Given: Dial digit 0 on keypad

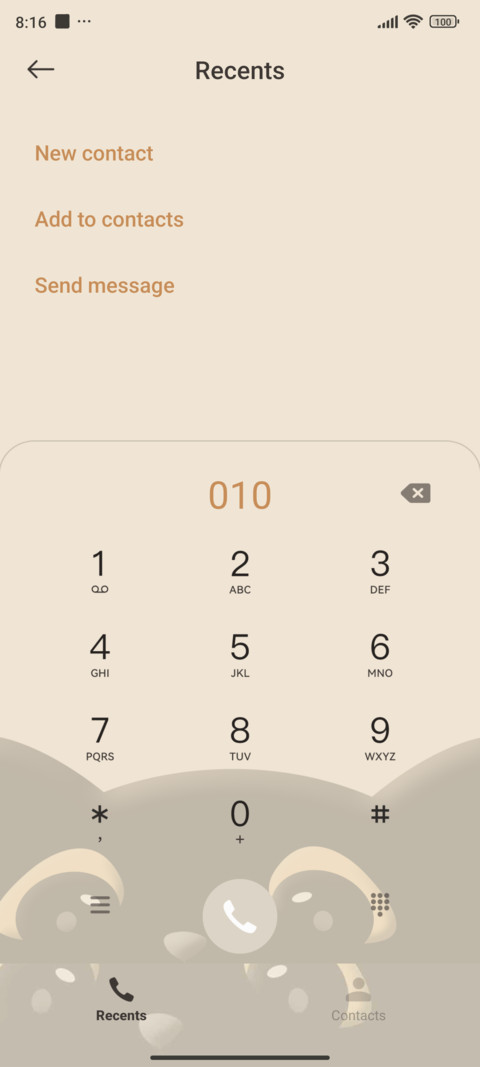Looking at the screenshot, I should point(240,822).
